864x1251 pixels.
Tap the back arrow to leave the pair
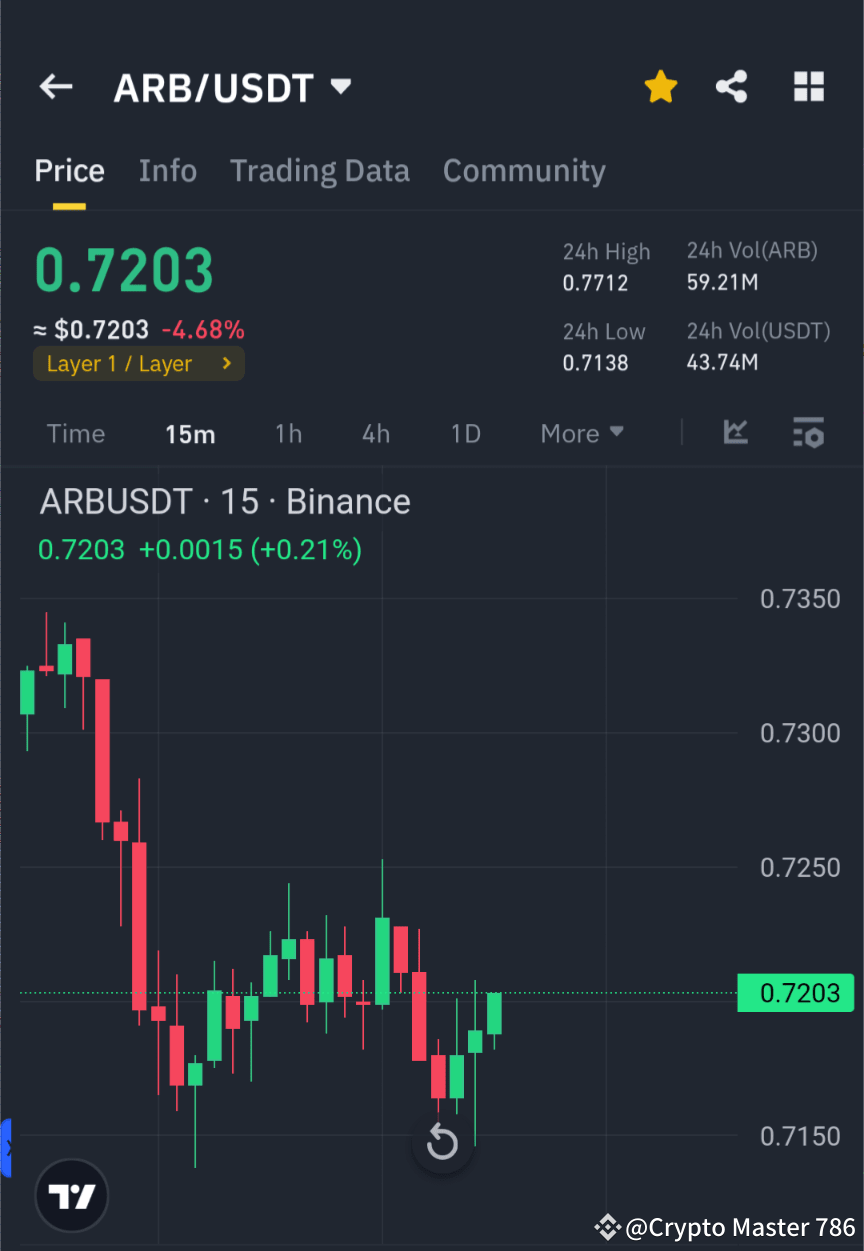55,86
